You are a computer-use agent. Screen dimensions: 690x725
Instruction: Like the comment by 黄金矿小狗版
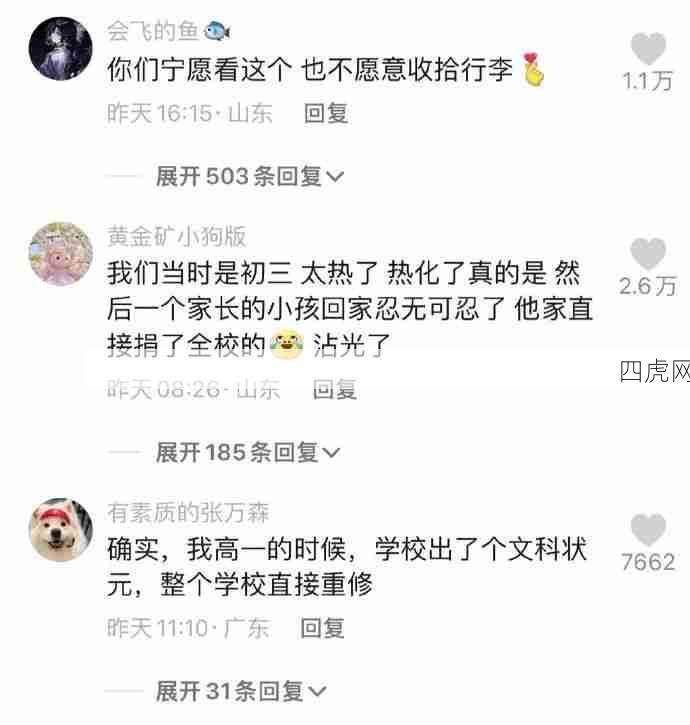click(648, 255)
